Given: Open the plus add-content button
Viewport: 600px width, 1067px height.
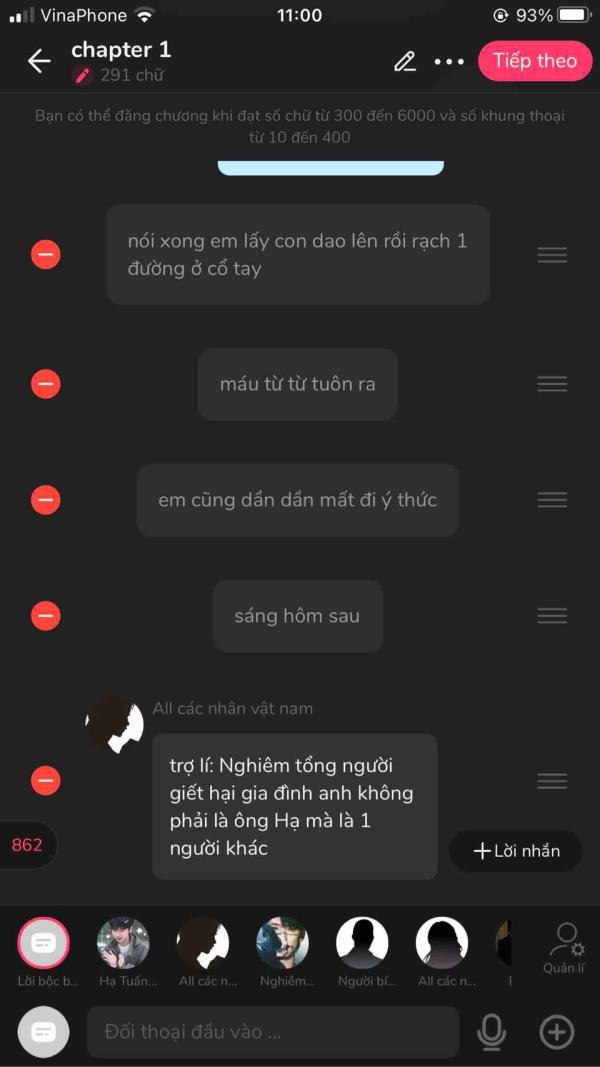Looking at the screenshot, I should point(556,1032).
